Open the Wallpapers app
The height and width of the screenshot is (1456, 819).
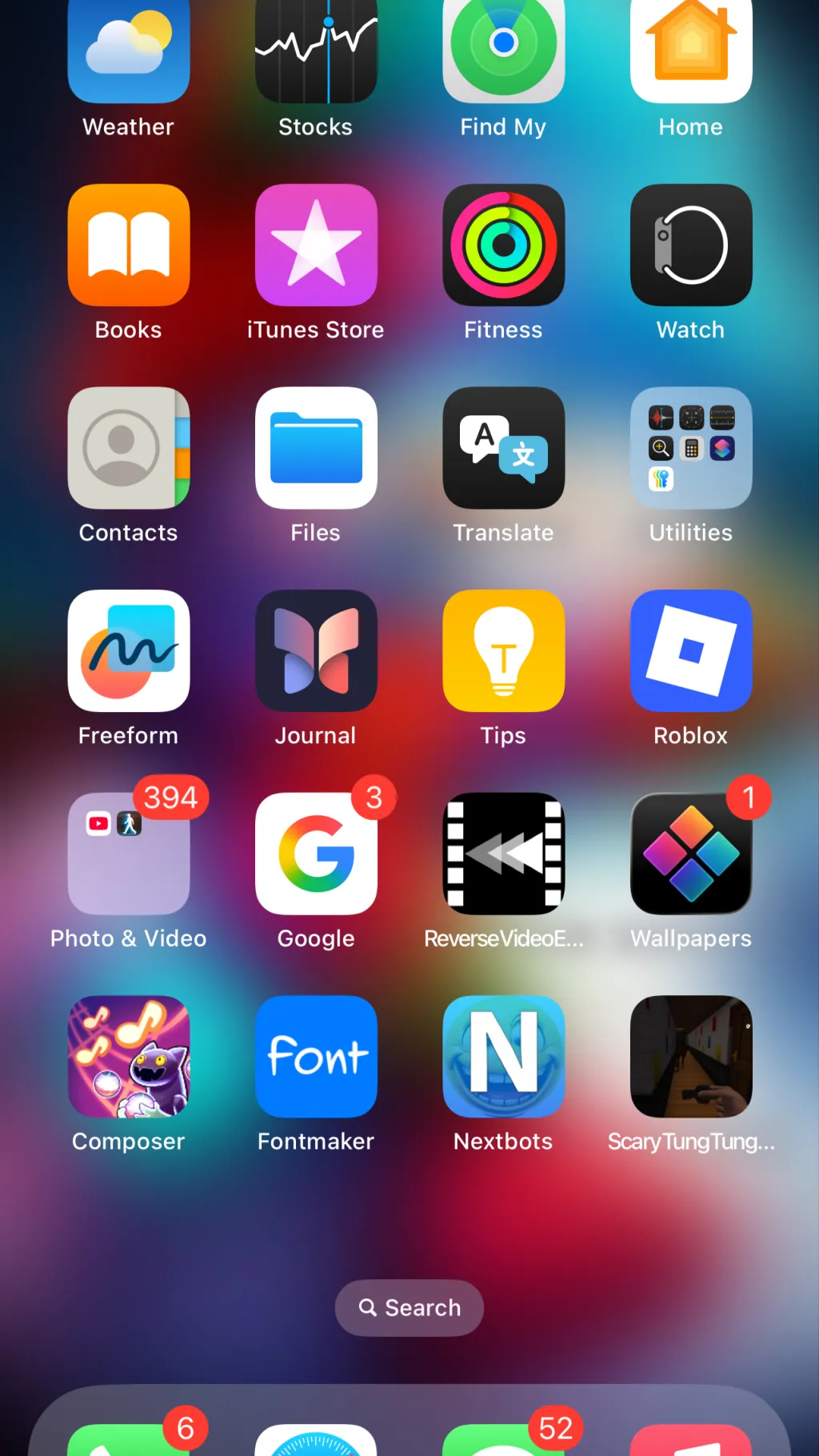tap(690, 854)
